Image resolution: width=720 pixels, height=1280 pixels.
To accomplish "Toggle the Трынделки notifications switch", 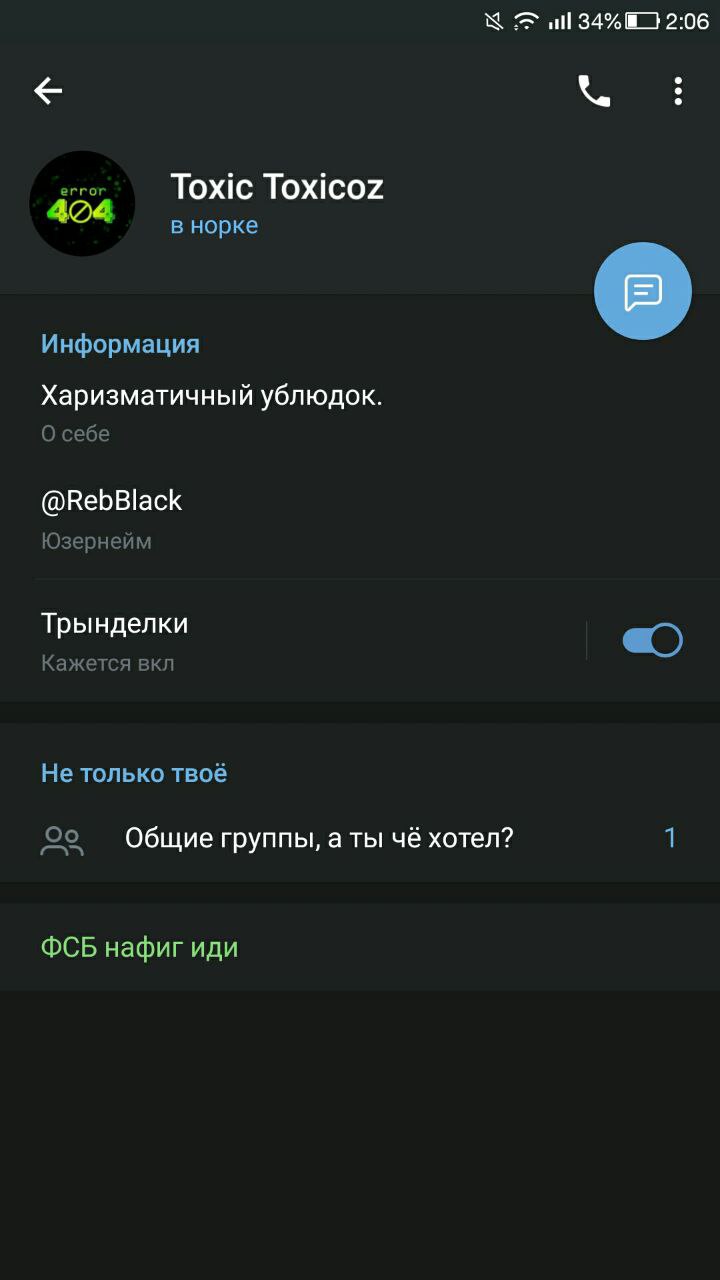I will point(652,640).
